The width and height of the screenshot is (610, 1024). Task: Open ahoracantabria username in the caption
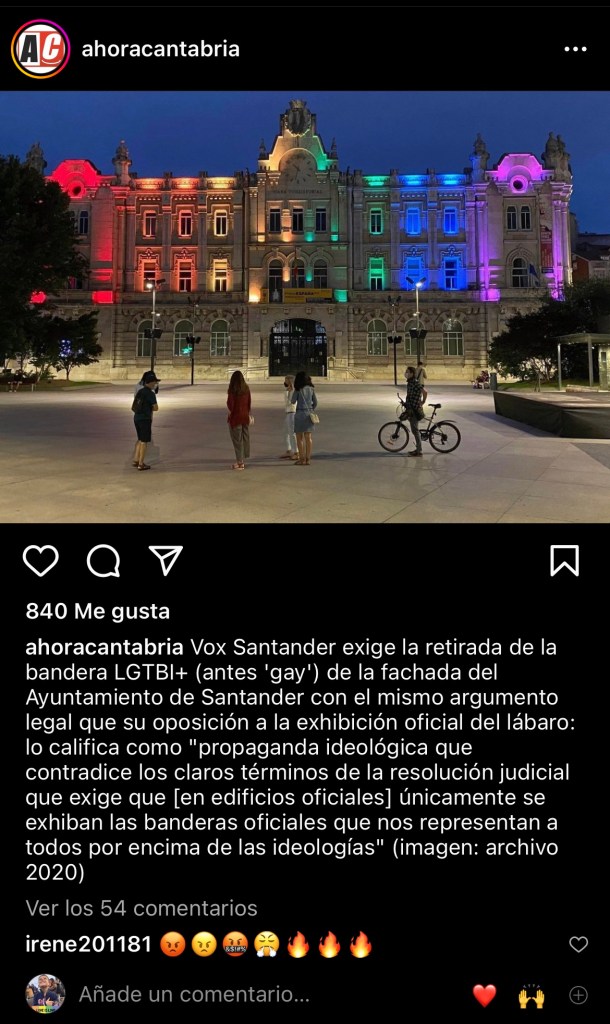point(104,646)
